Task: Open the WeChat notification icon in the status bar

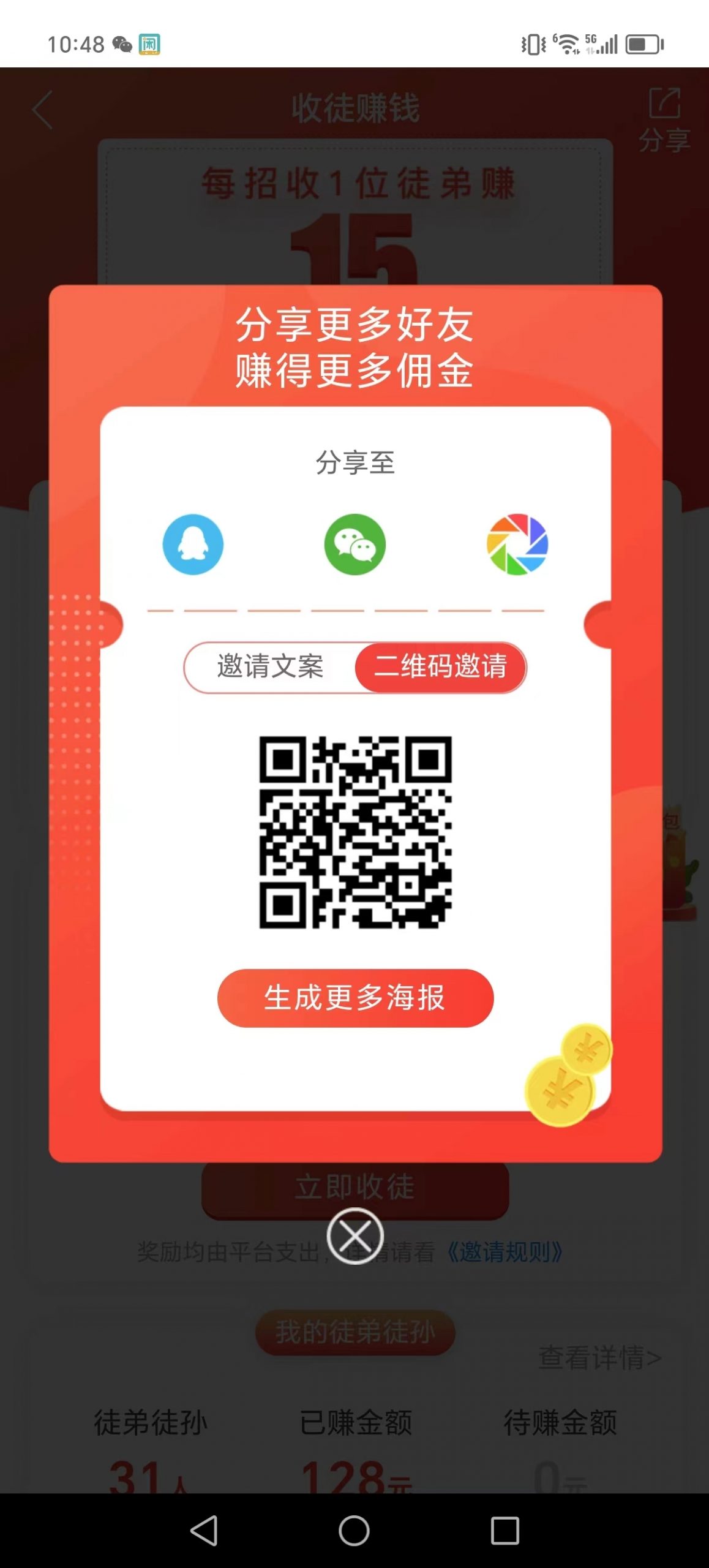Action: pos(122,43)
